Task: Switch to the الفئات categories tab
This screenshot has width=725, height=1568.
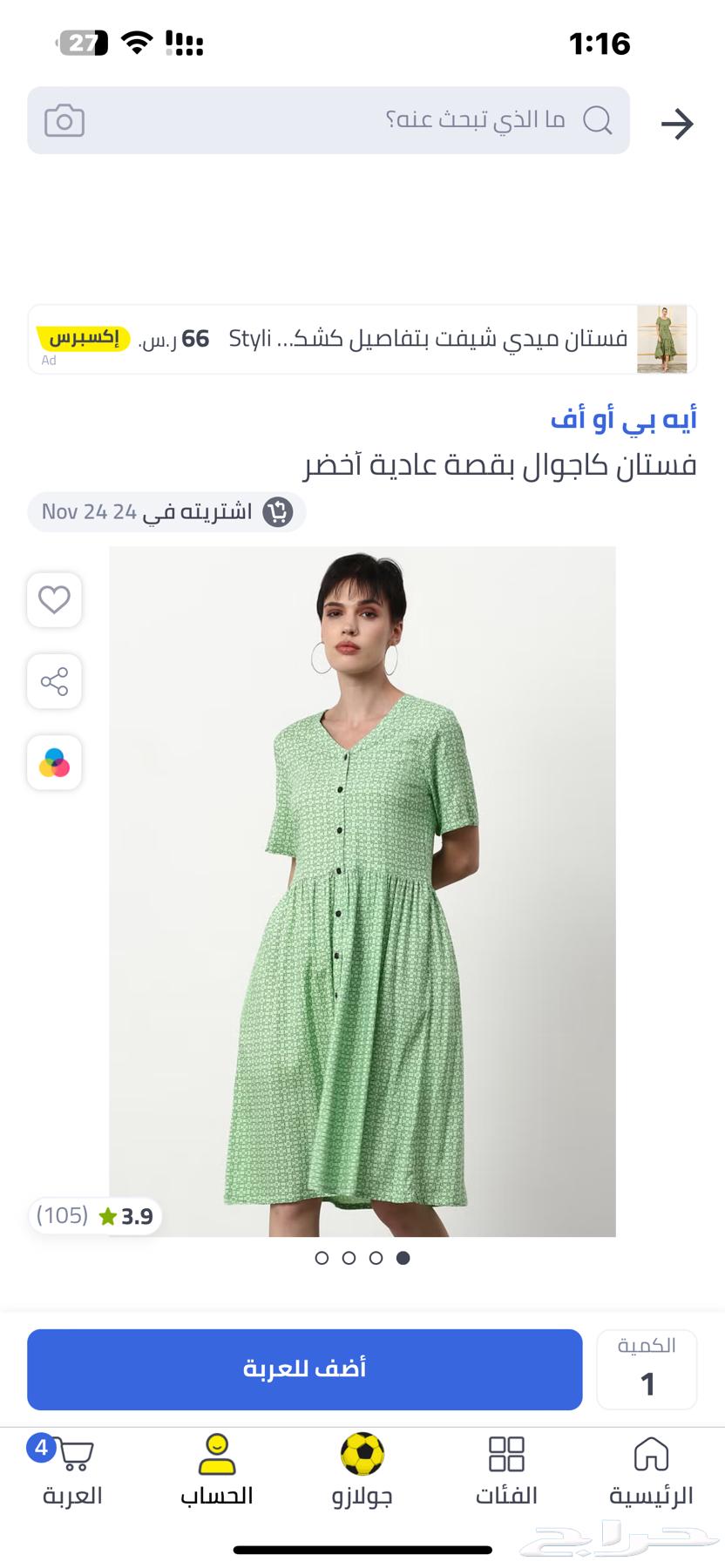Action: tap(506, 1470)
